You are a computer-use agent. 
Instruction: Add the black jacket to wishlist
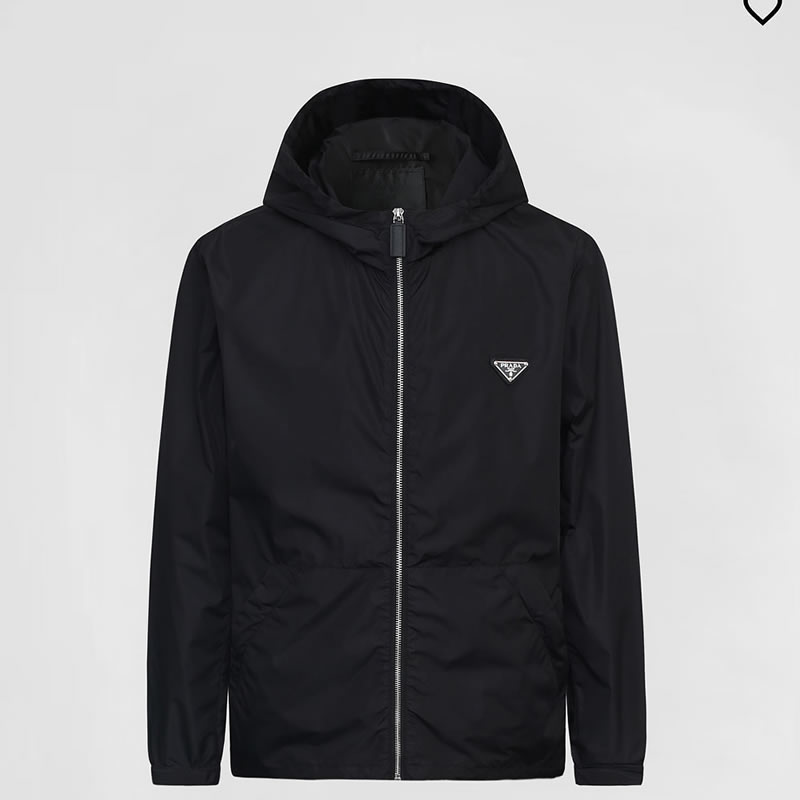click(x=762, y=9)
